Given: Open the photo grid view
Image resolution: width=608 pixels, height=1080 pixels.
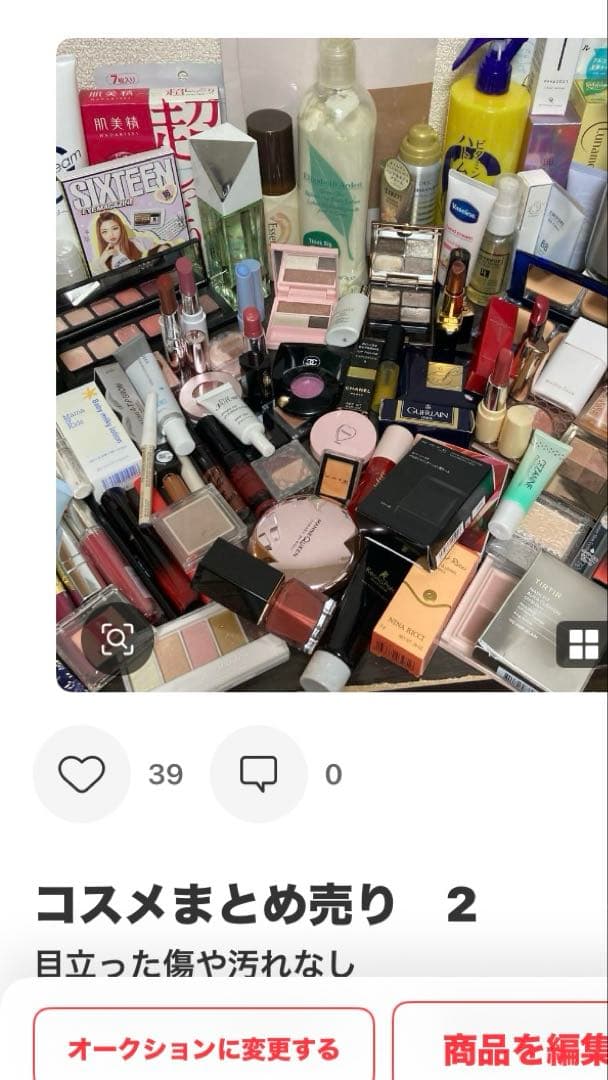Looking at the screenshot, I should (x=583, y=645).
